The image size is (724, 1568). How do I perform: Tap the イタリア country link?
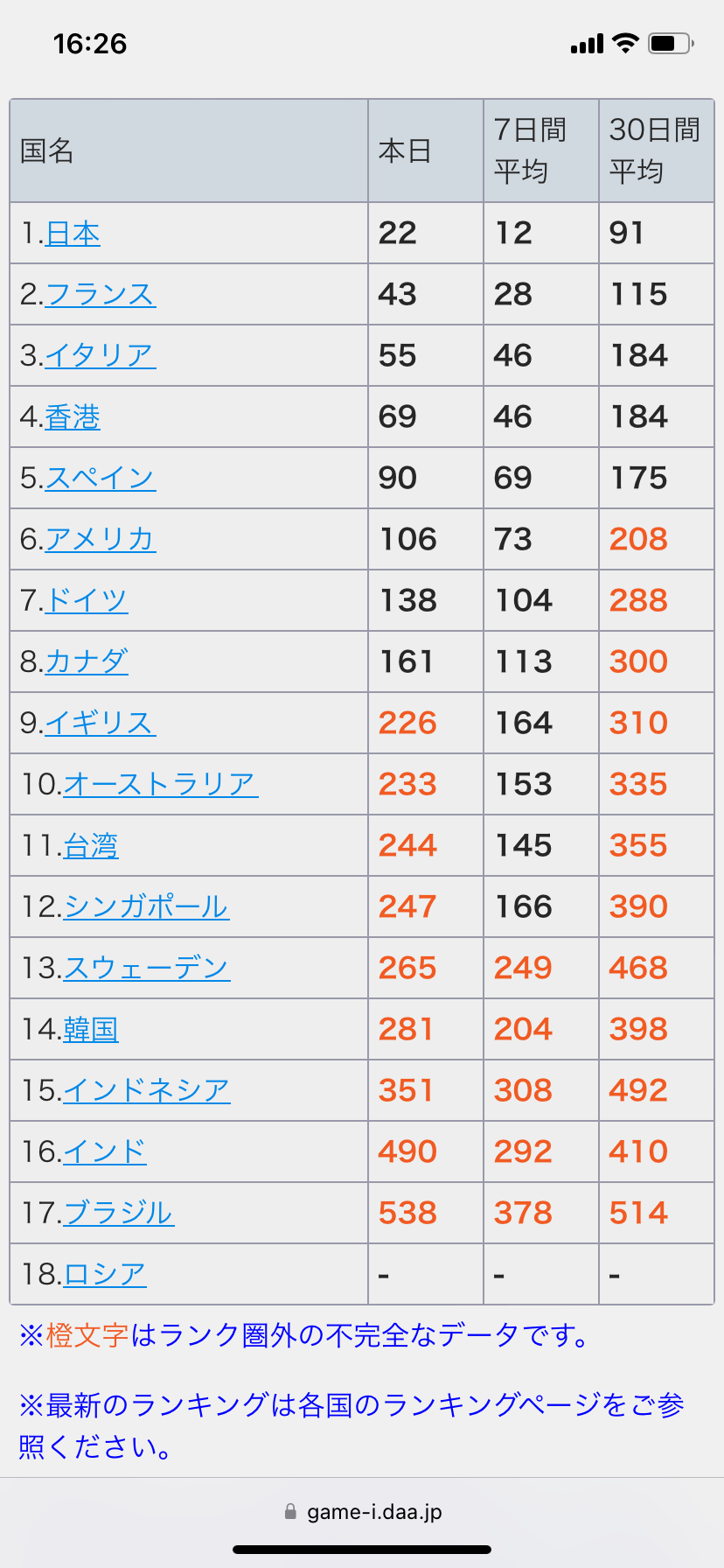click(101, 356)
